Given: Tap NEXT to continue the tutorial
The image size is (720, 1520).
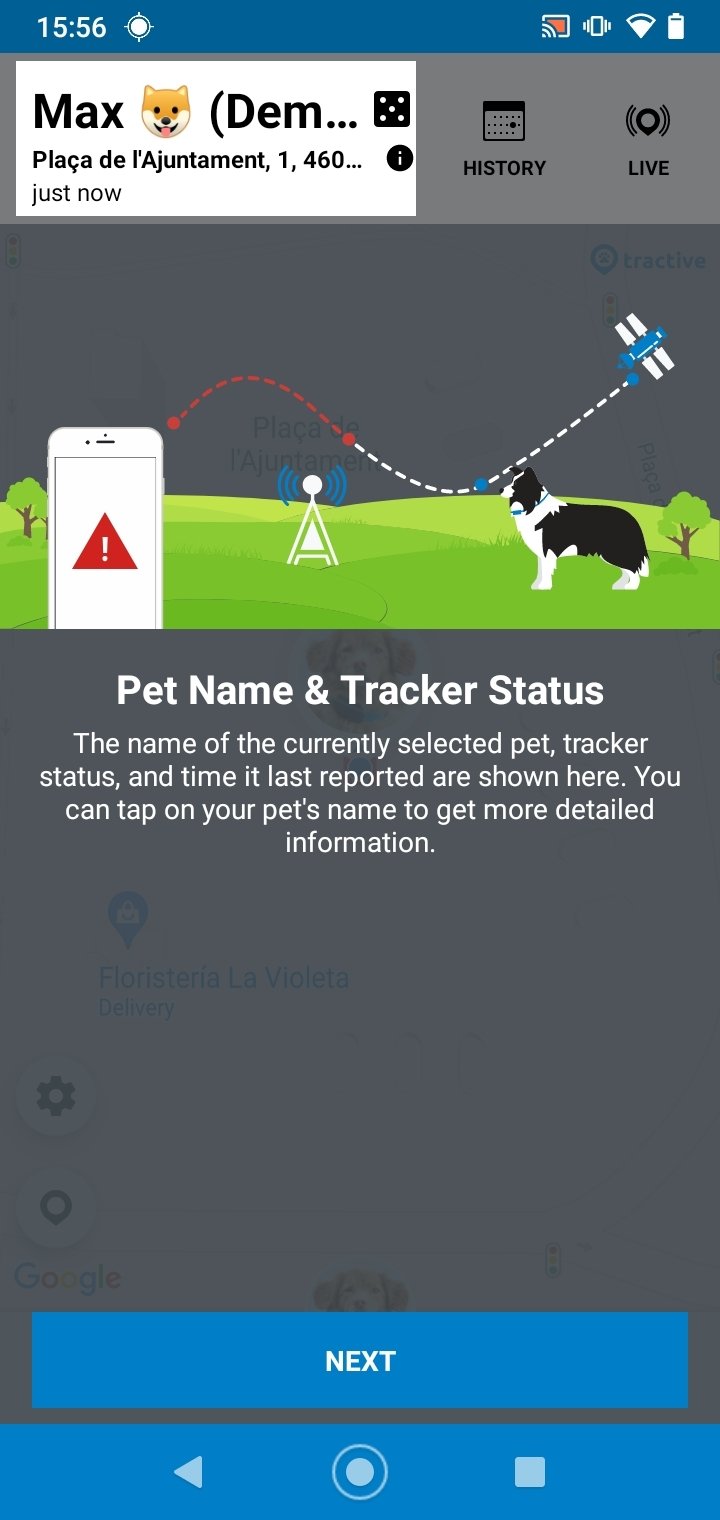Looking at the screenshot, I should [x=360, y=1360].
